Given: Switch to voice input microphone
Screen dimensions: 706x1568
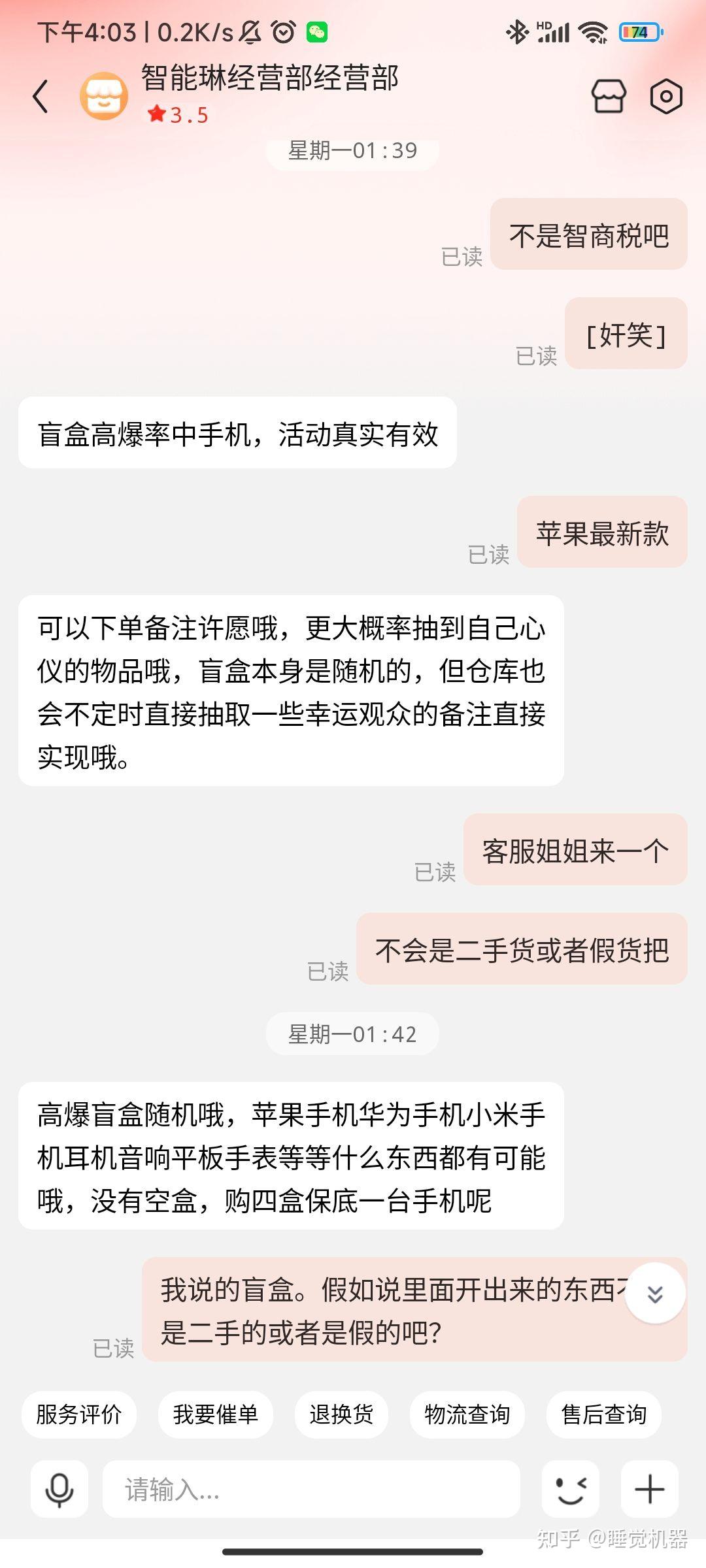Looking at the screenshot, I should (59, 1489).
